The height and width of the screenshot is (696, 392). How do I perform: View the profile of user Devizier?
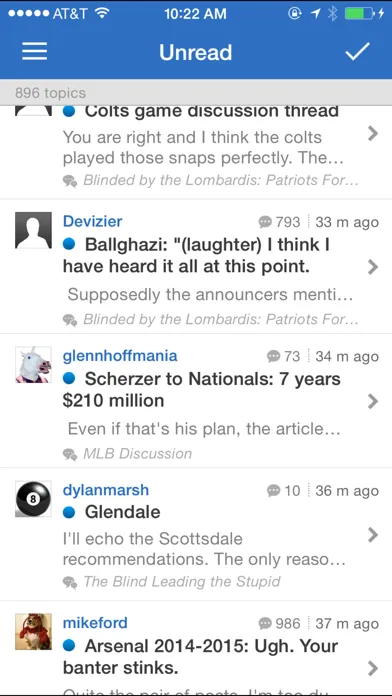[93, 221]
